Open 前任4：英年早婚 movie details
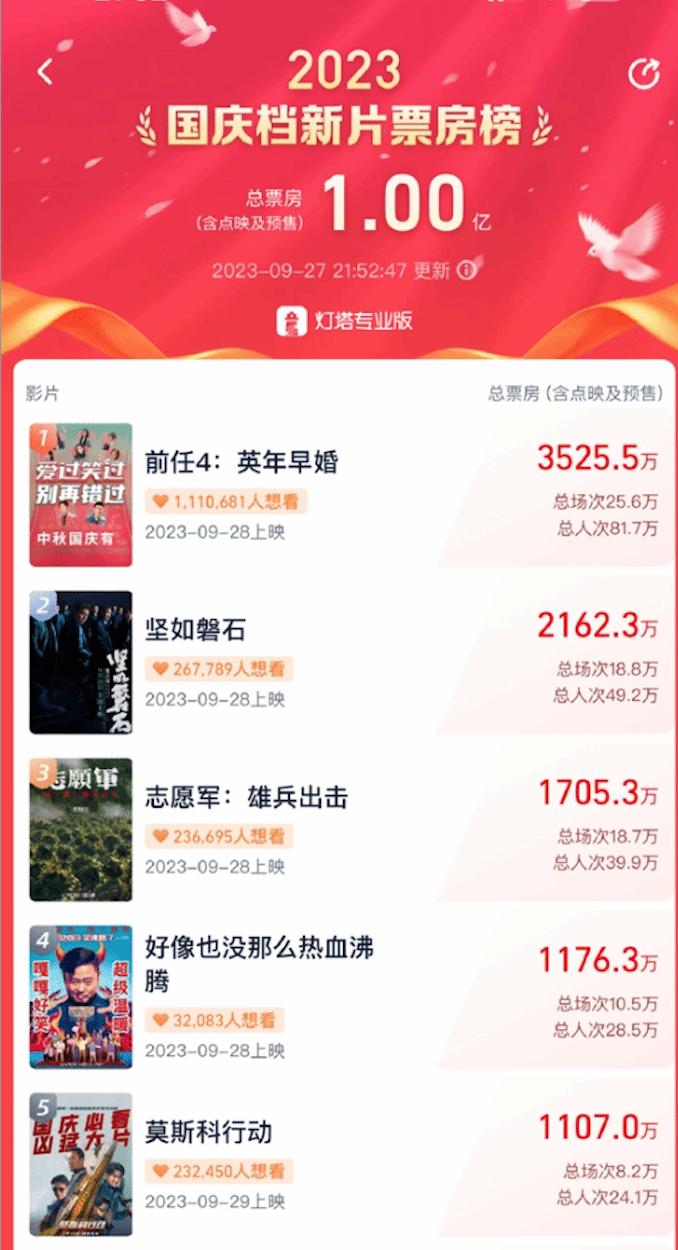Image resolution: width=678 pixels, height=1250 pixels. point(242,462)
